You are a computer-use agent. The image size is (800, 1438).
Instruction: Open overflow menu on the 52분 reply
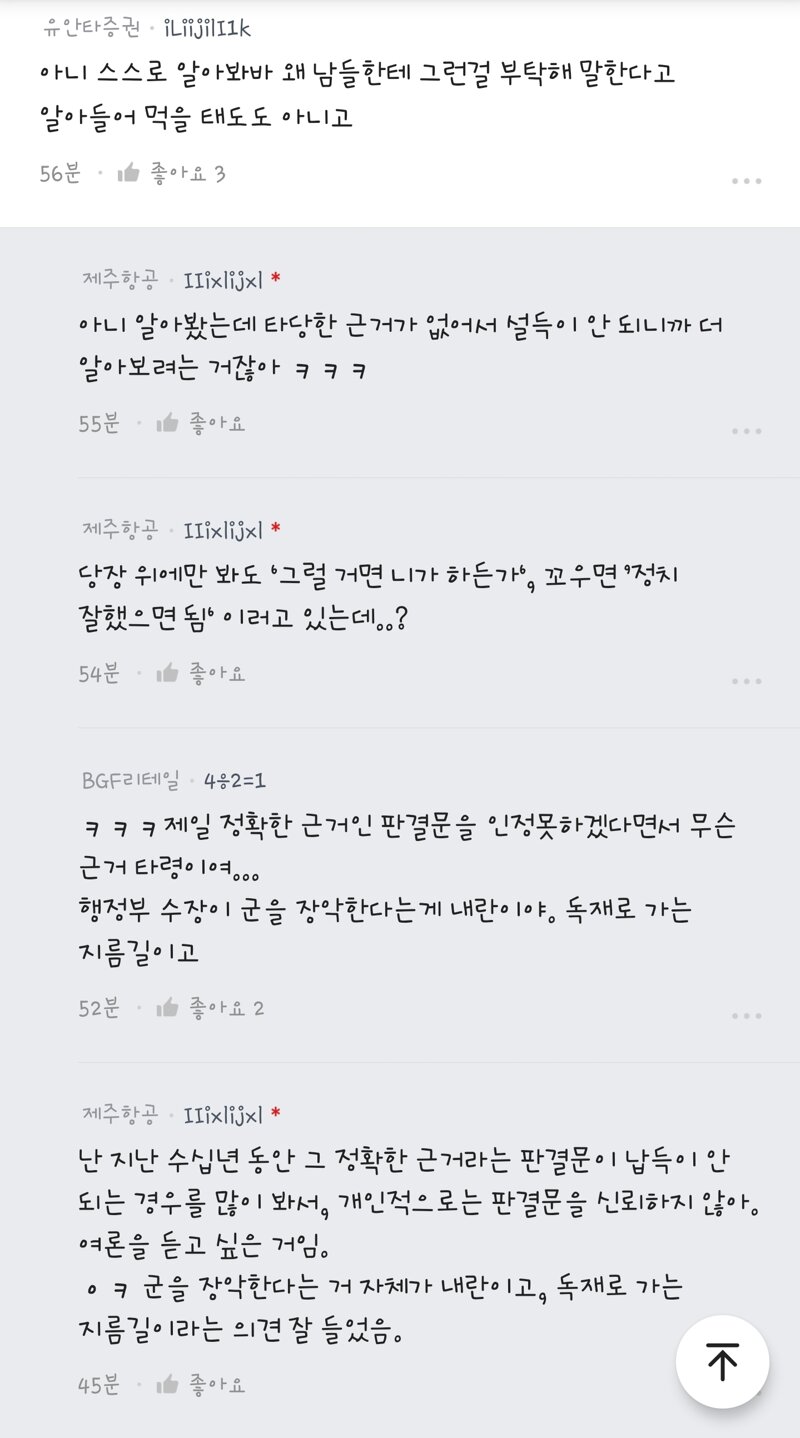[746, 1016]
